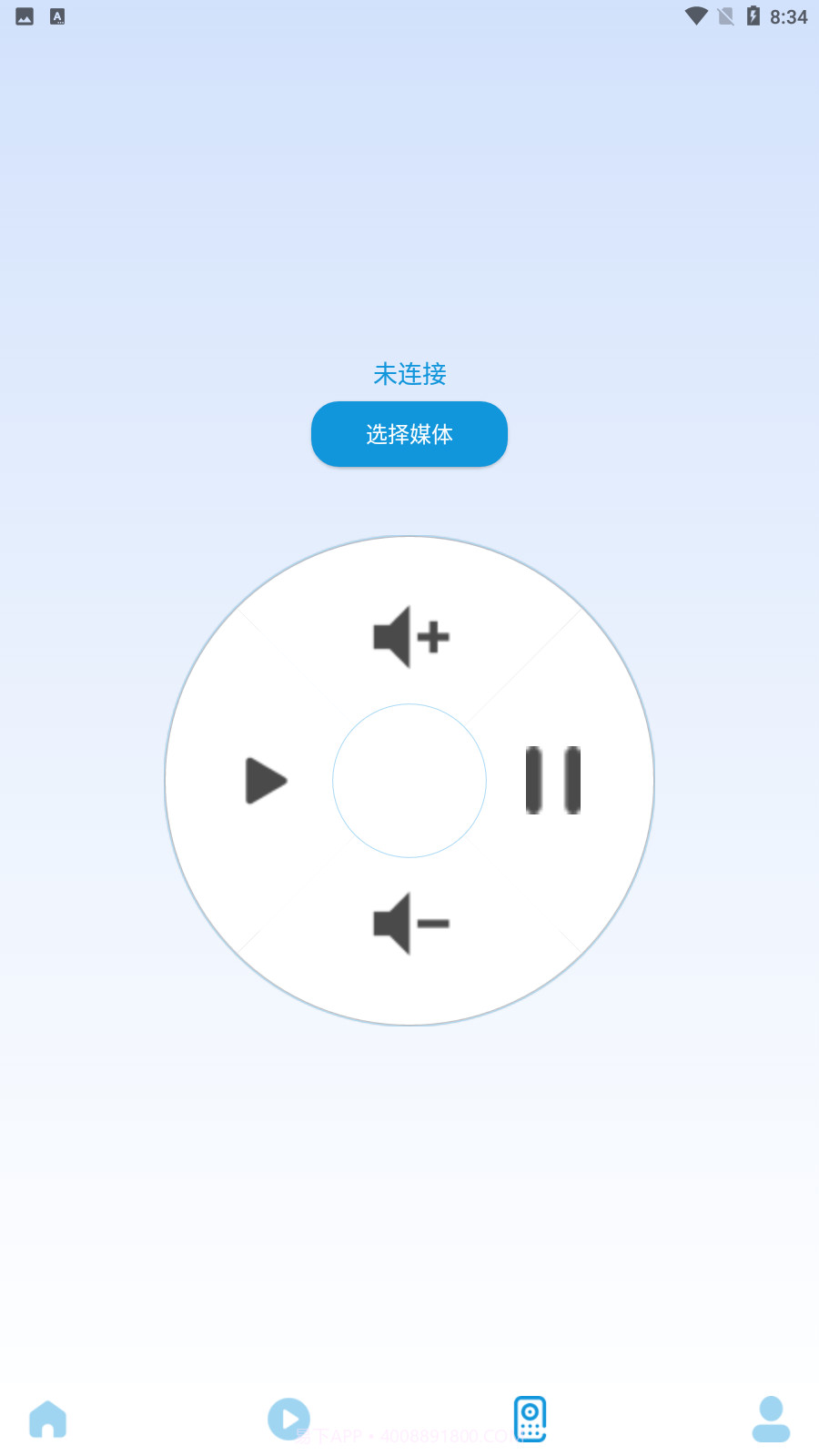Viewport: 819px width, 1456px height.
Task: Tap the volume up control on the wheel
Action: tap(409, 637)
